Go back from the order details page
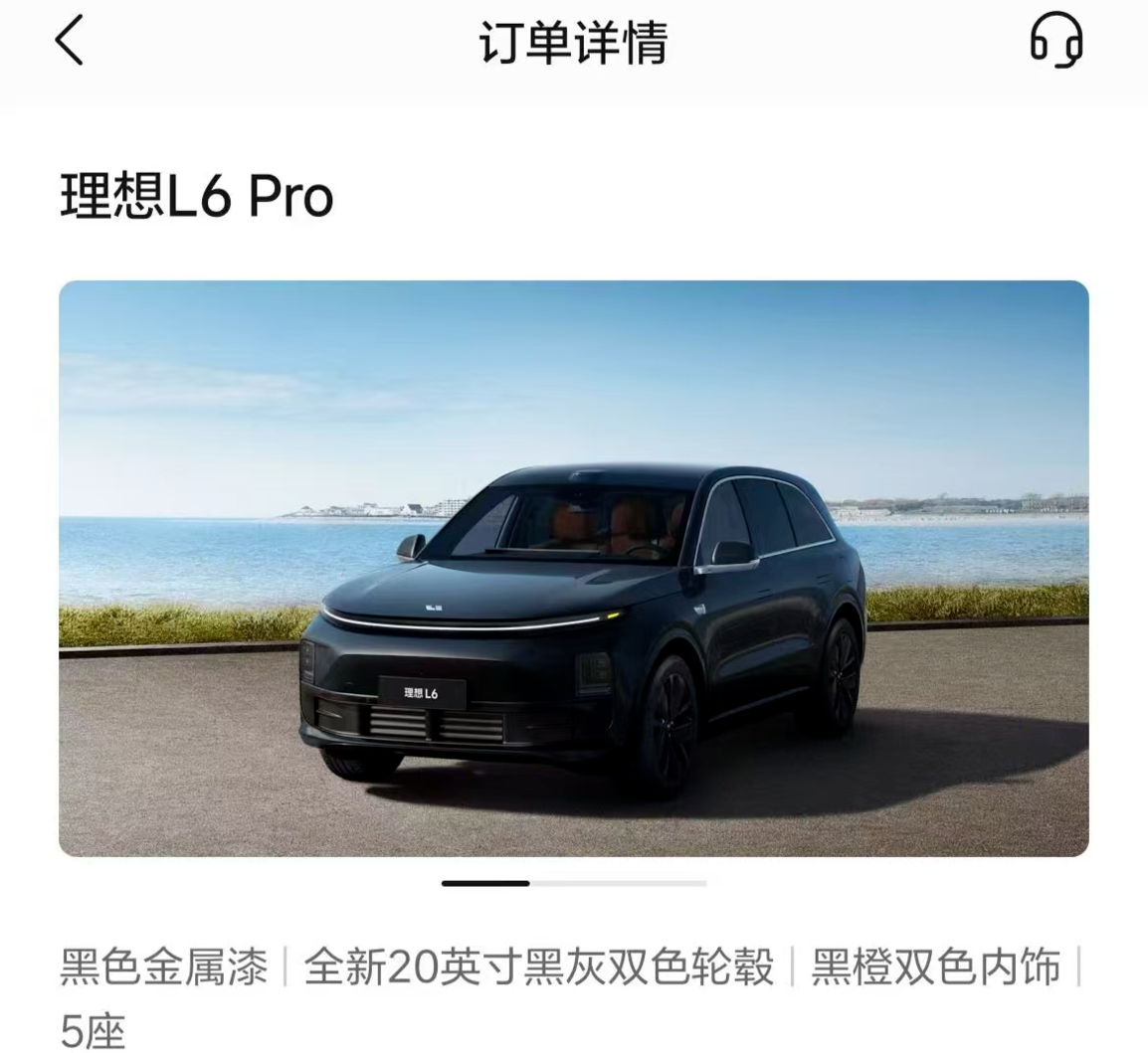This screenshot has height=1053, width=1148. click(x=70, y=42)
